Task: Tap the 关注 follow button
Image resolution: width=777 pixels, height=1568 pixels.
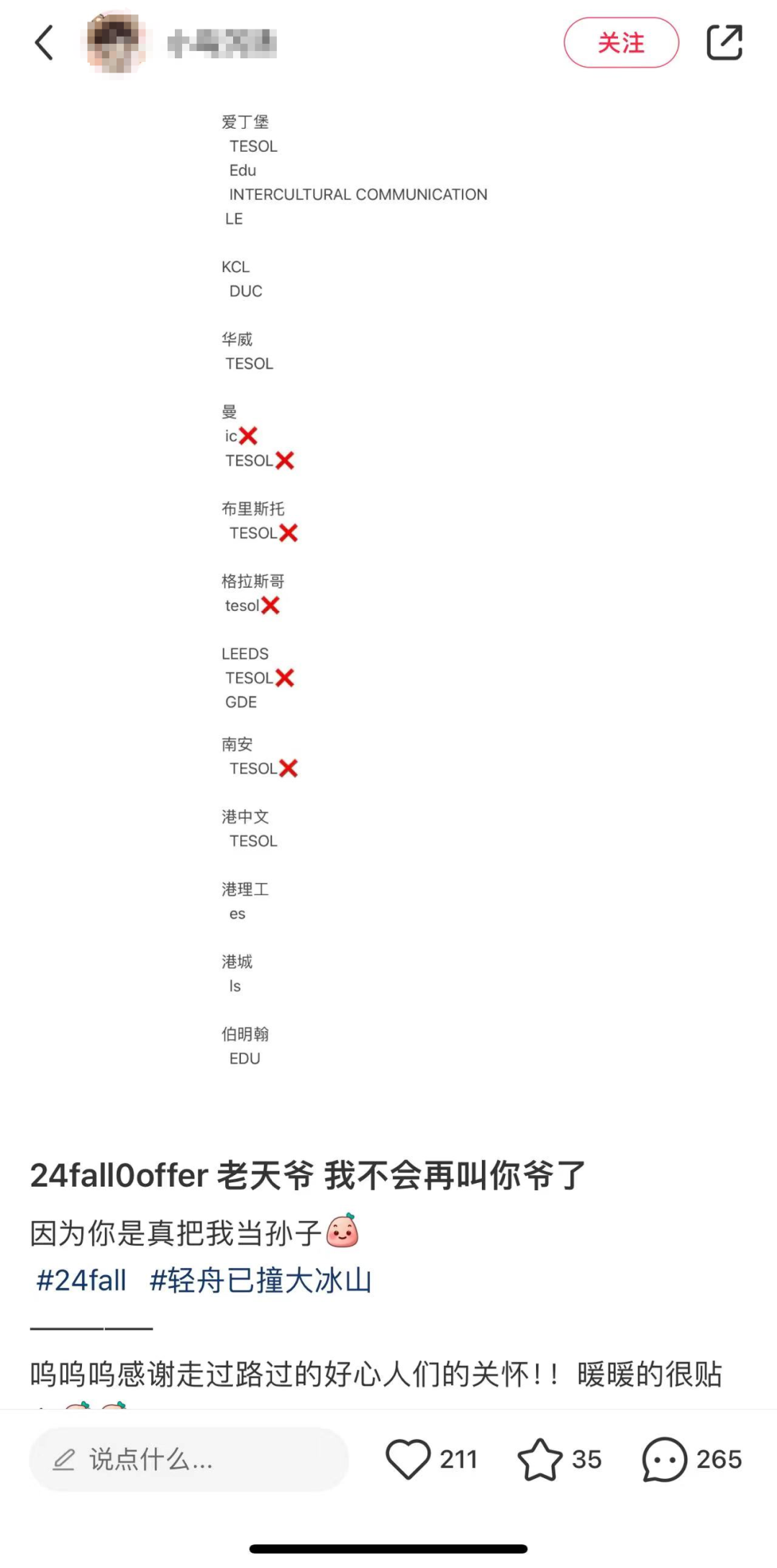Action: (621, 42)
